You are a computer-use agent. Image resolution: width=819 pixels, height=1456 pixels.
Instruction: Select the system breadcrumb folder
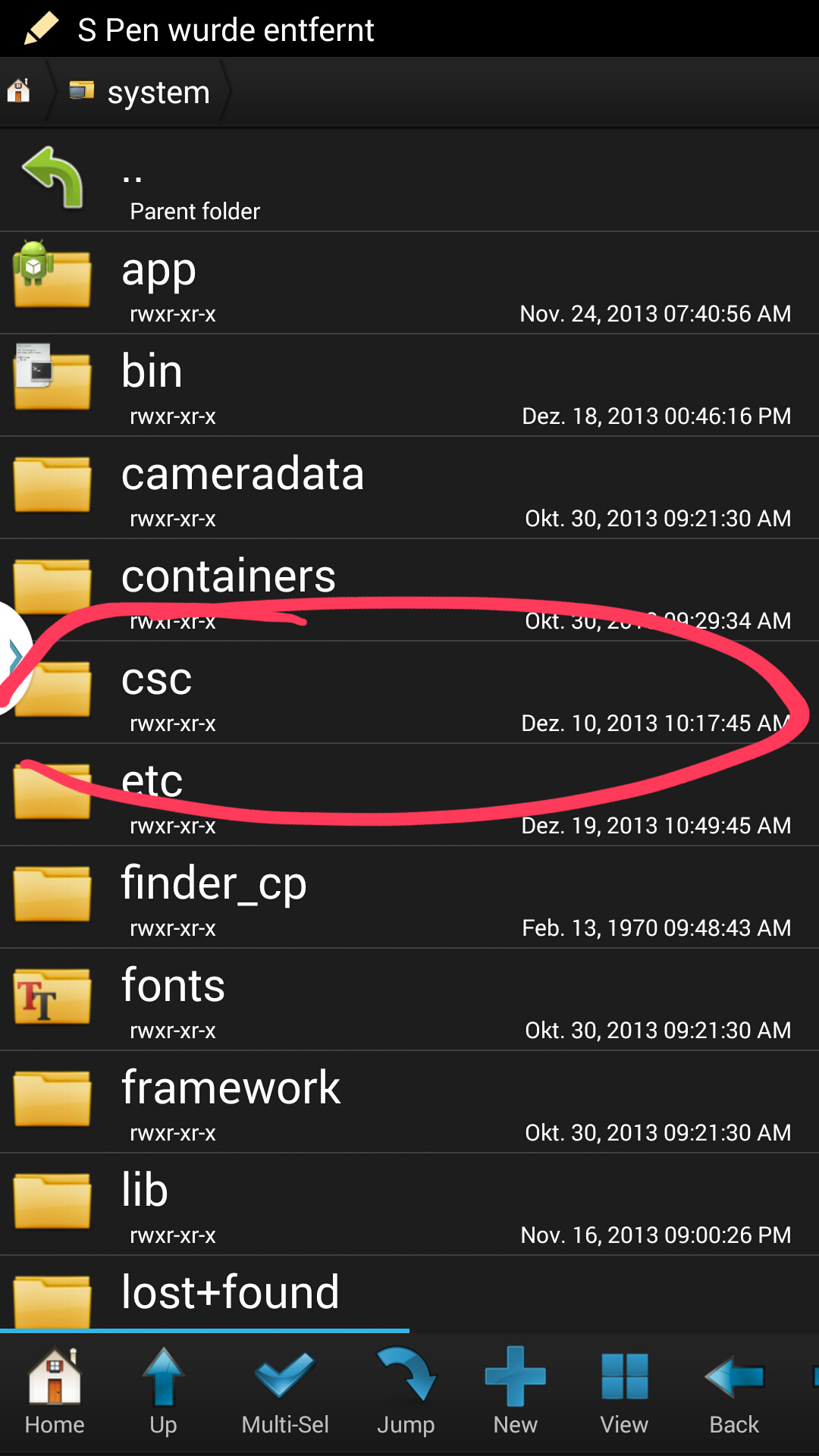140,92
